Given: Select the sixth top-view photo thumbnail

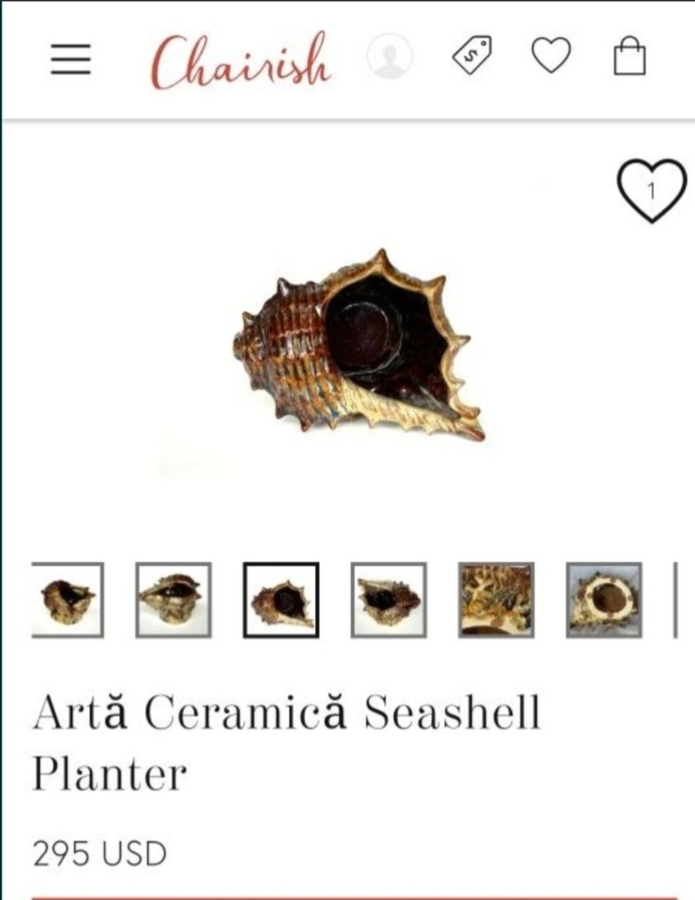Looking at the screenshot, I should pos(604,600).
